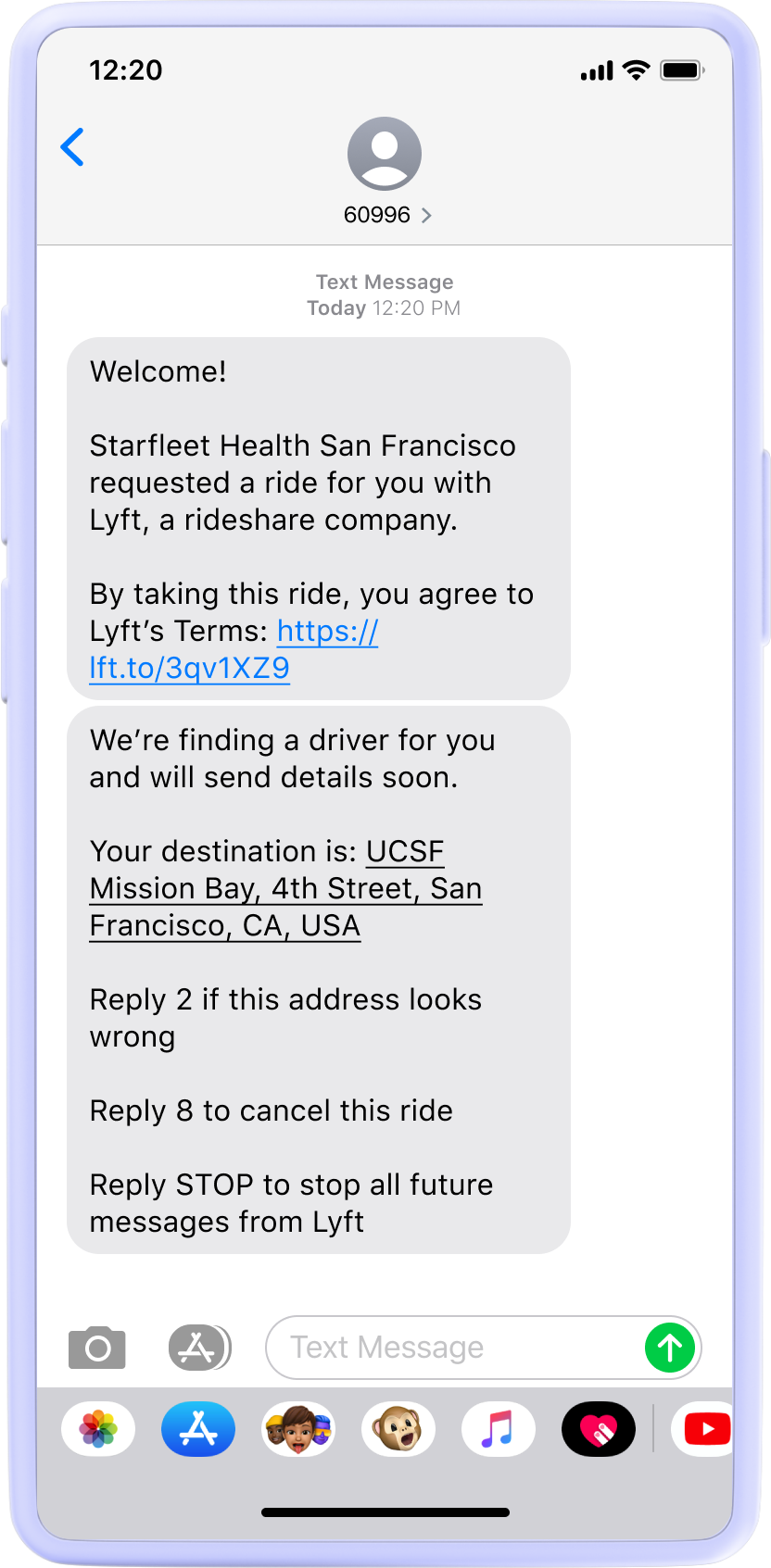The height and width of the screenshot is (1568, 771).
Task: Open Digital Touch heart app
Action: pyautogui.click(x=599, y=1429)
